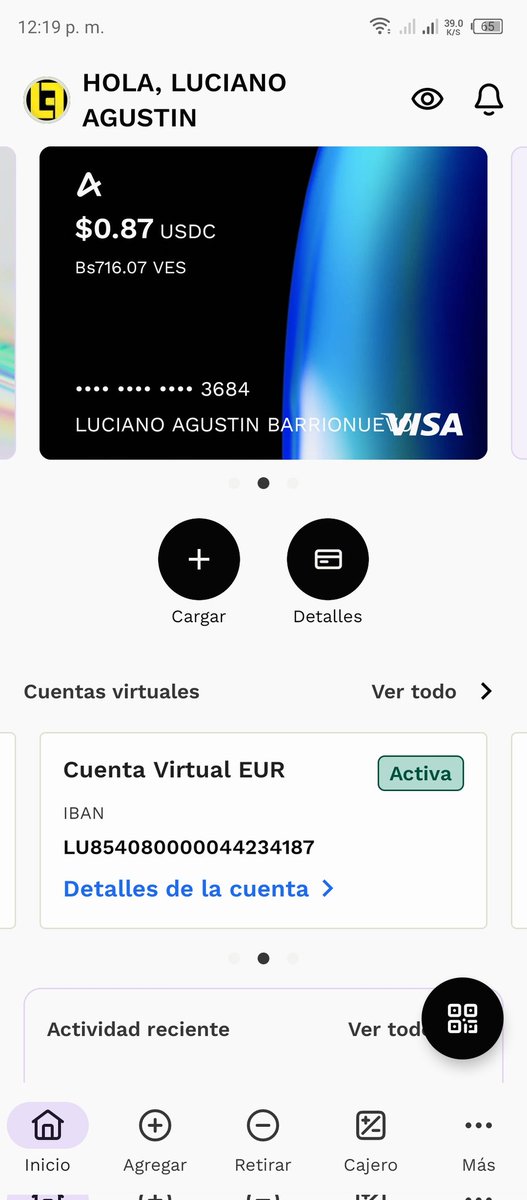Open the Cajero tab
Screen dimensions: 527x1200
371,1138
